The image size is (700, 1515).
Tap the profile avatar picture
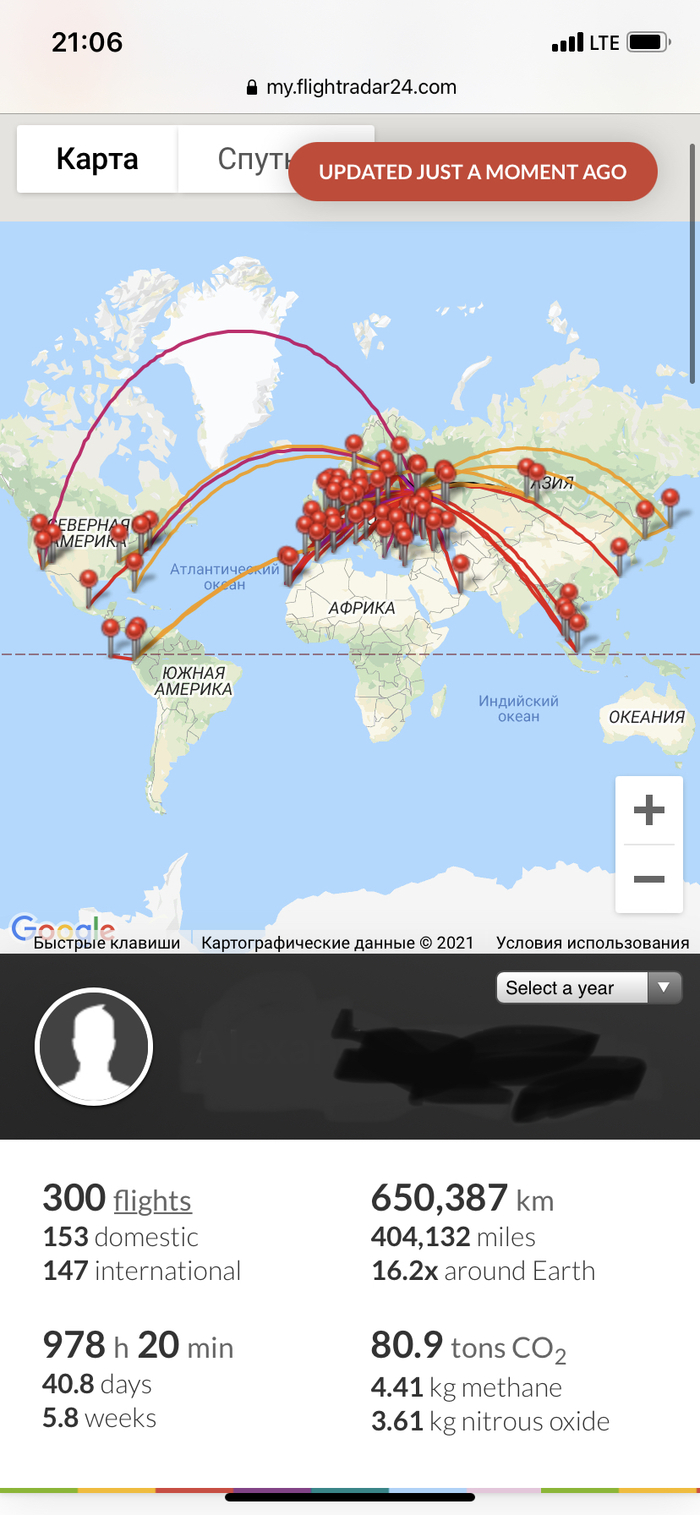coord(94,1047)
